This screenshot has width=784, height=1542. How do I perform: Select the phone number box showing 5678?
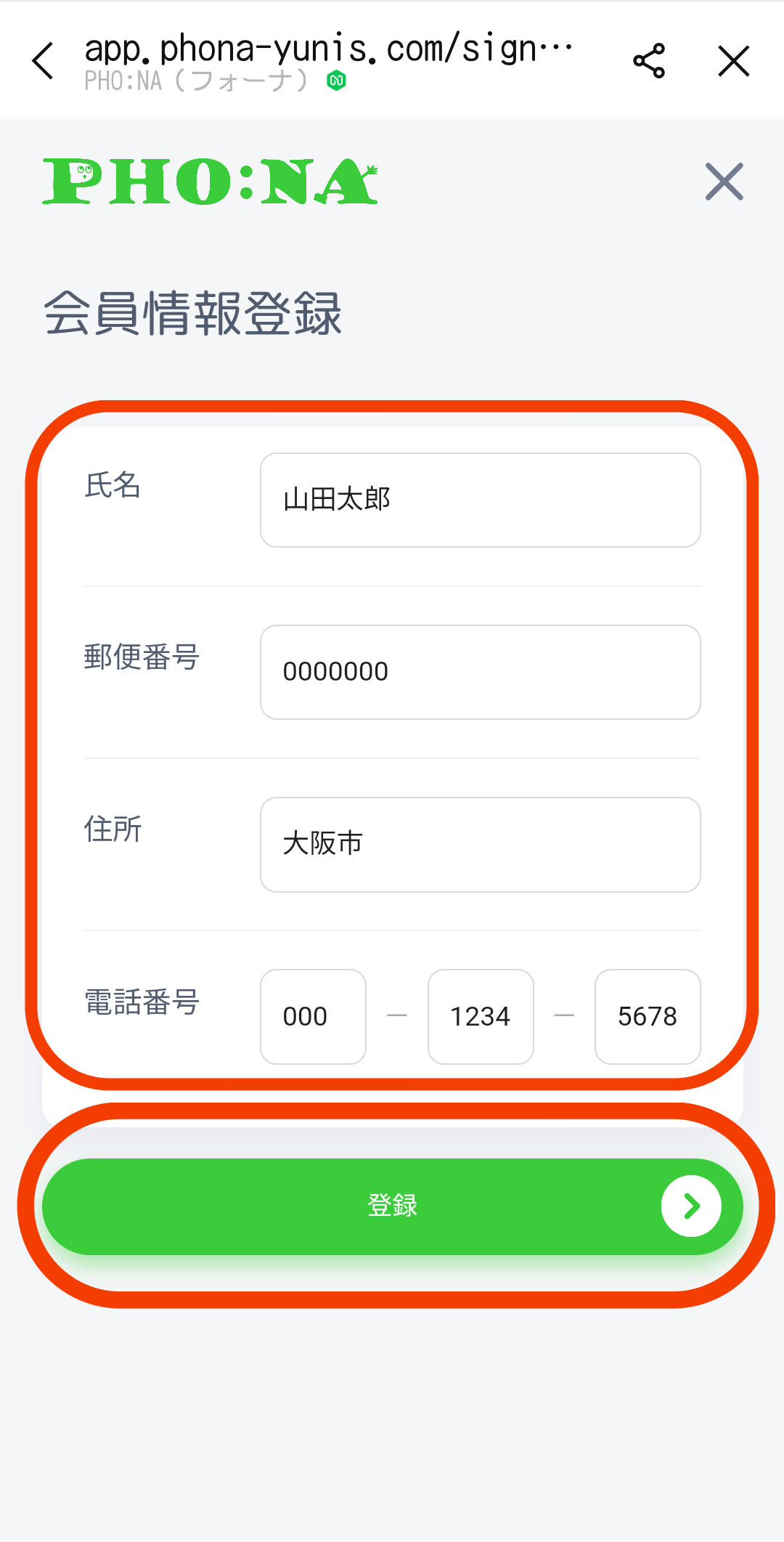click(x=648, y=1017)
